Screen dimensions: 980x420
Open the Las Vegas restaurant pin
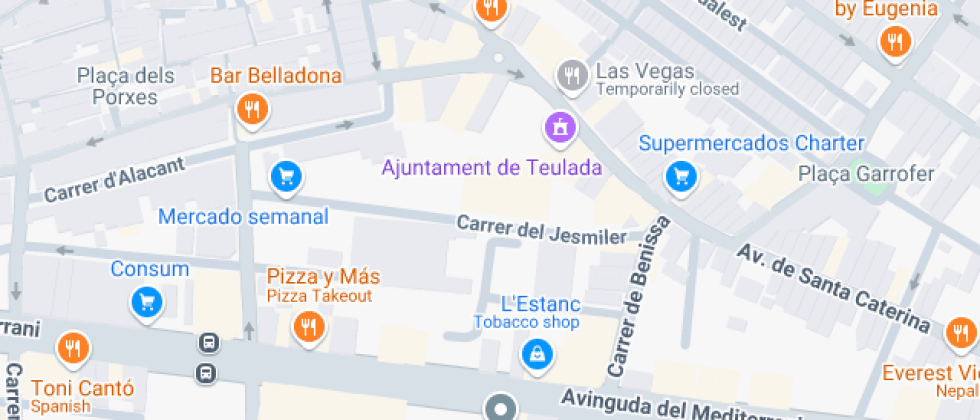pyautogui.click(x=571, y=74)
